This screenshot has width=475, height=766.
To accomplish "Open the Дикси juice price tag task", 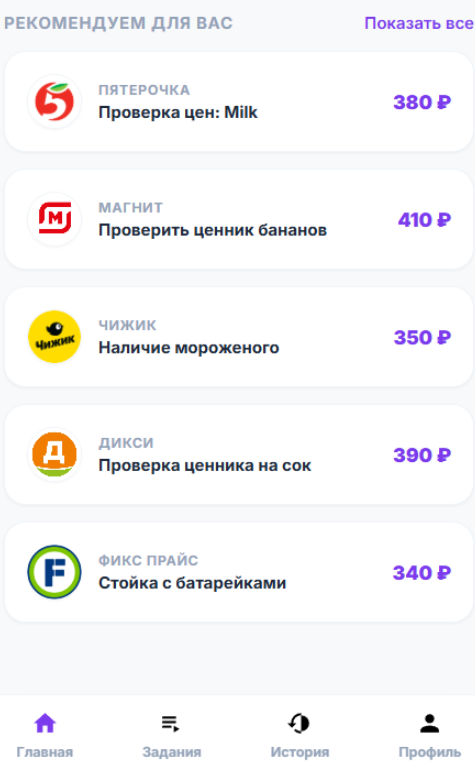I will coord(239,455).
